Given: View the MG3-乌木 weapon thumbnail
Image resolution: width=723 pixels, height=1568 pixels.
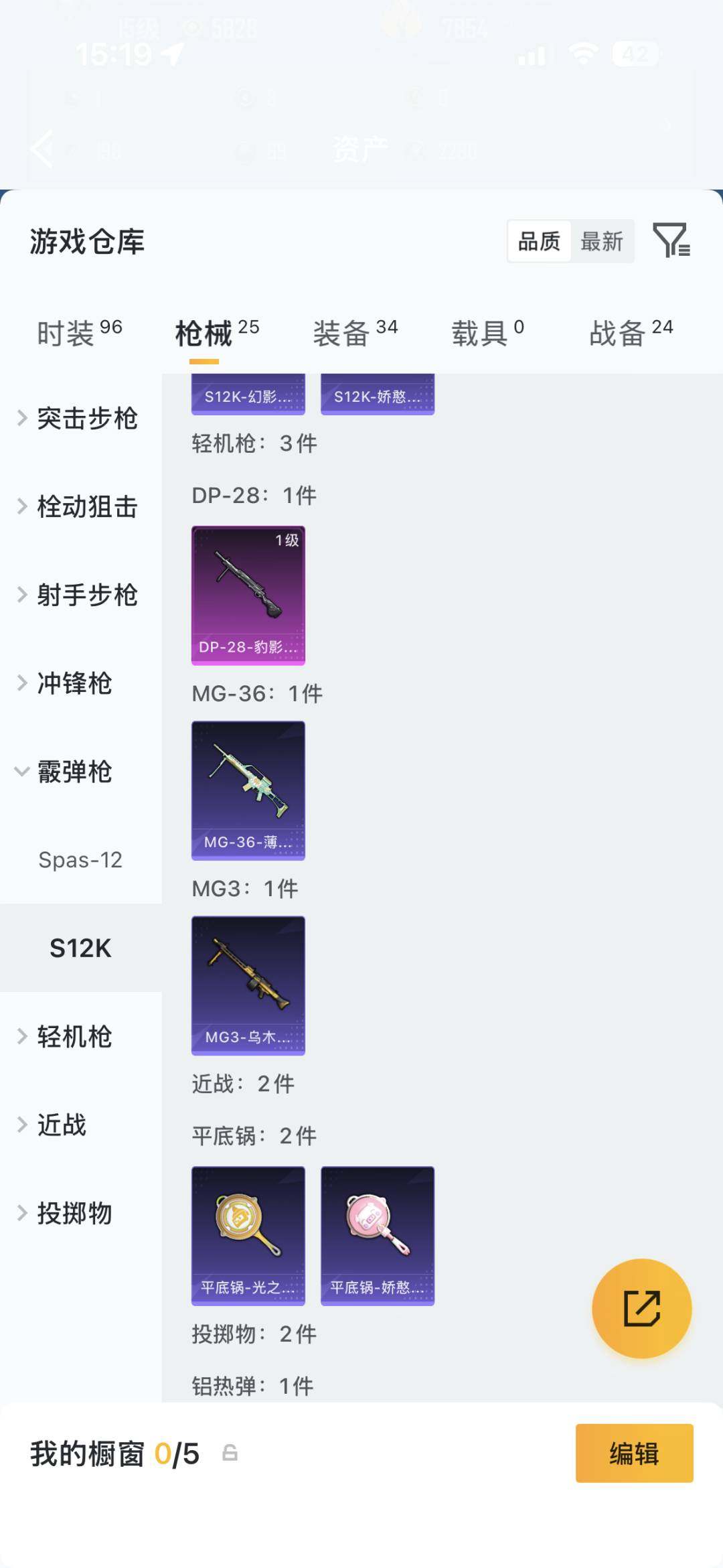Looking at the screenshot, I should [248, 985].
